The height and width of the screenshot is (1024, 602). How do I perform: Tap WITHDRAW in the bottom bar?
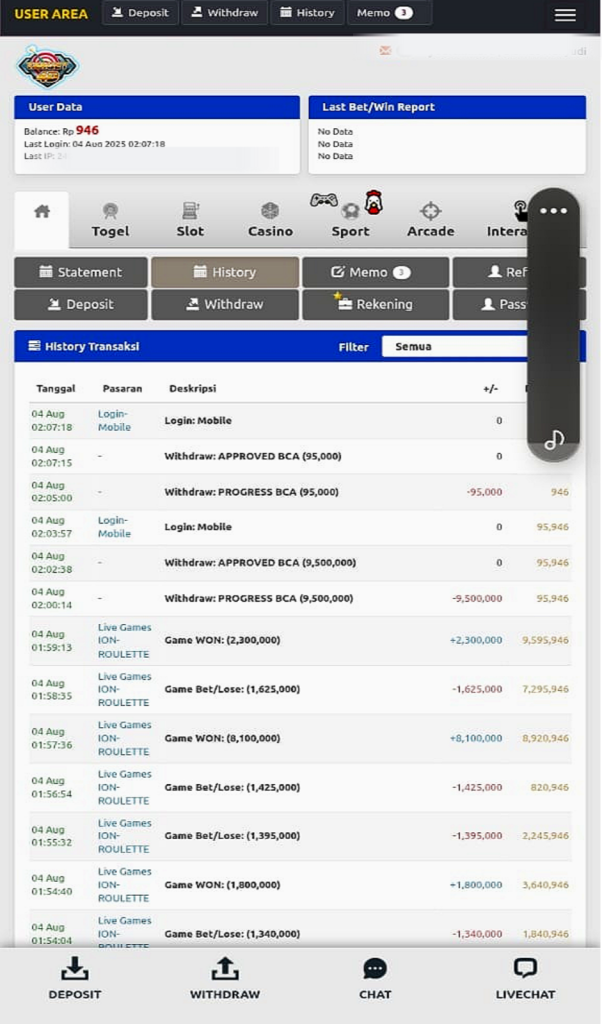tap(225, 978)
